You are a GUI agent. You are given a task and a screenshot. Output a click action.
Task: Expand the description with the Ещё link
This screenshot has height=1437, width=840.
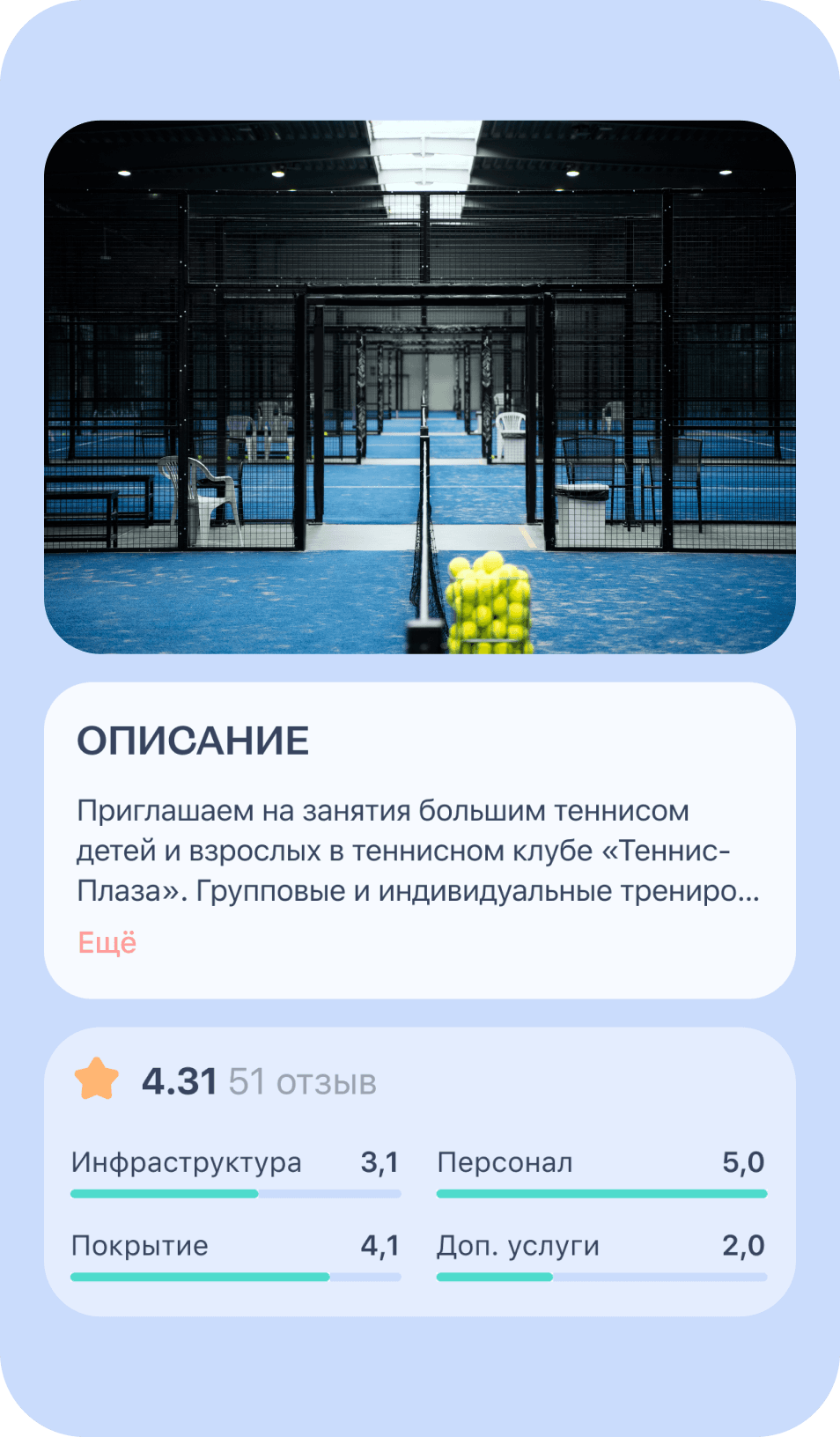click(107, 942)
